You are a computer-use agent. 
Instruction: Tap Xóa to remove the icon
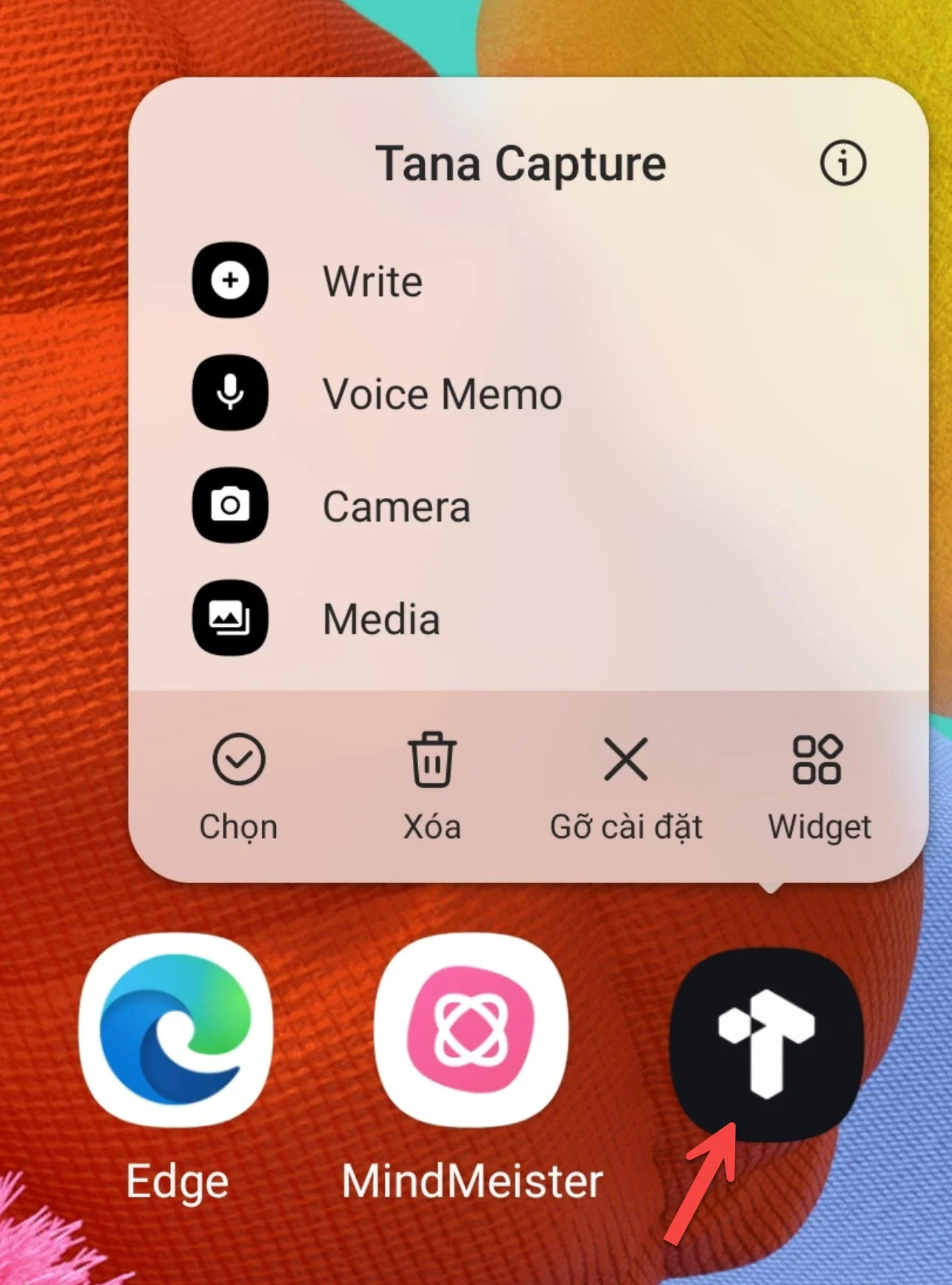point(432,786)
